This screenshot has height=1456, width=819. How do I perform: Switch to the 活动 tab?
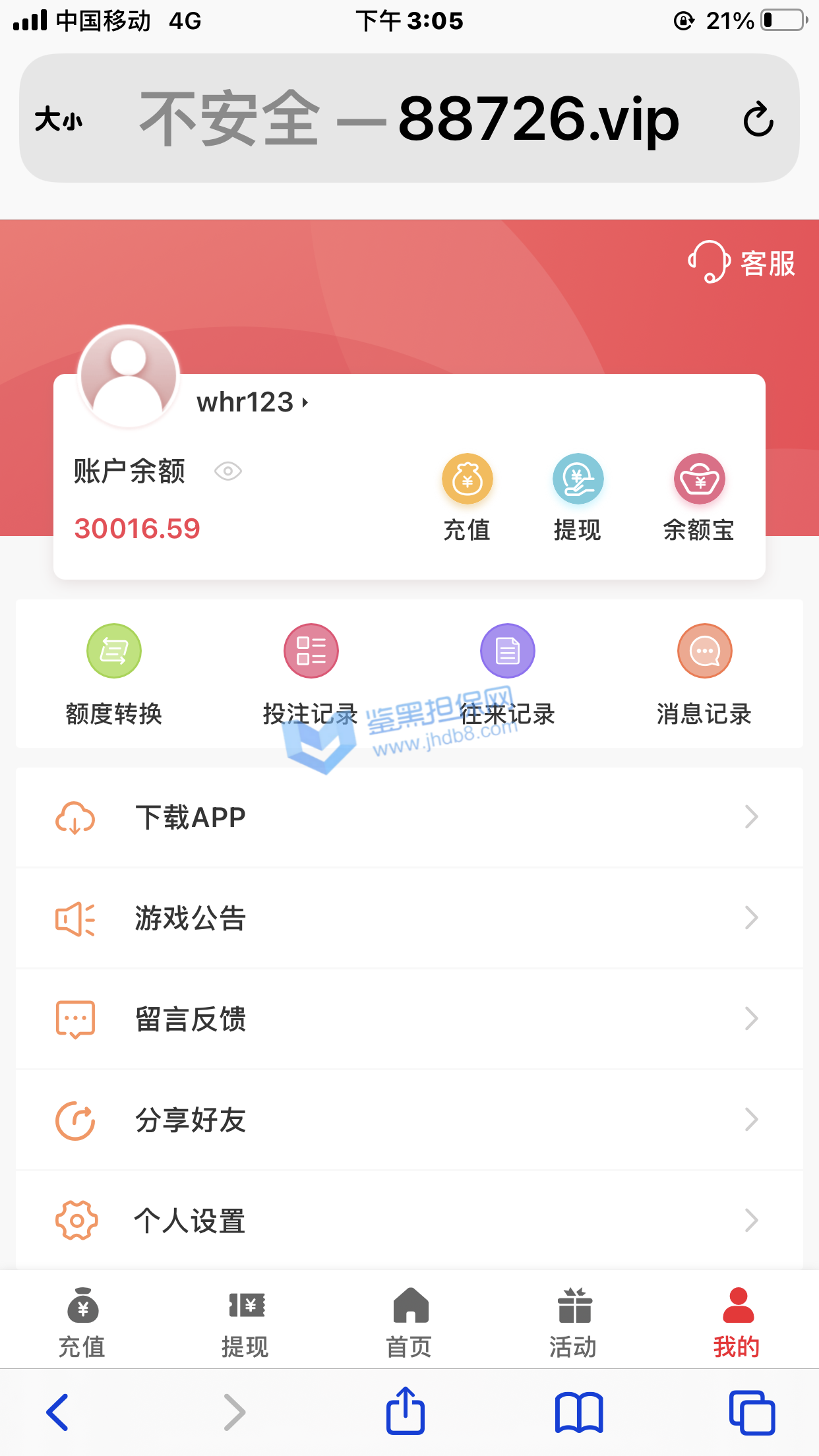[573, 1321]
